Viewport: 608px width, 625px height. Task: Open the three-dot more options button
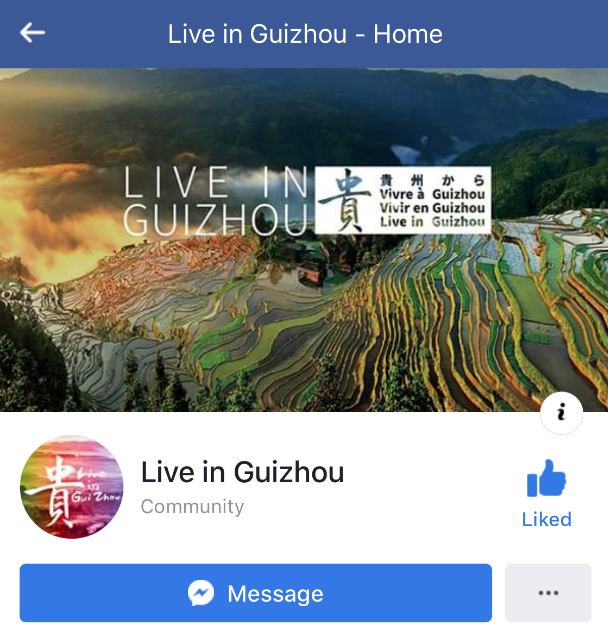pyautogui.click(x=548, y=593)
